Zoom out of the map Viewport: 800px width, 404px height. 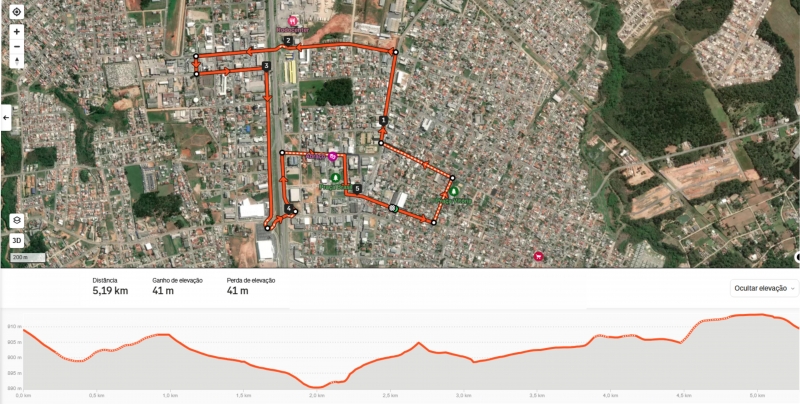17,46
